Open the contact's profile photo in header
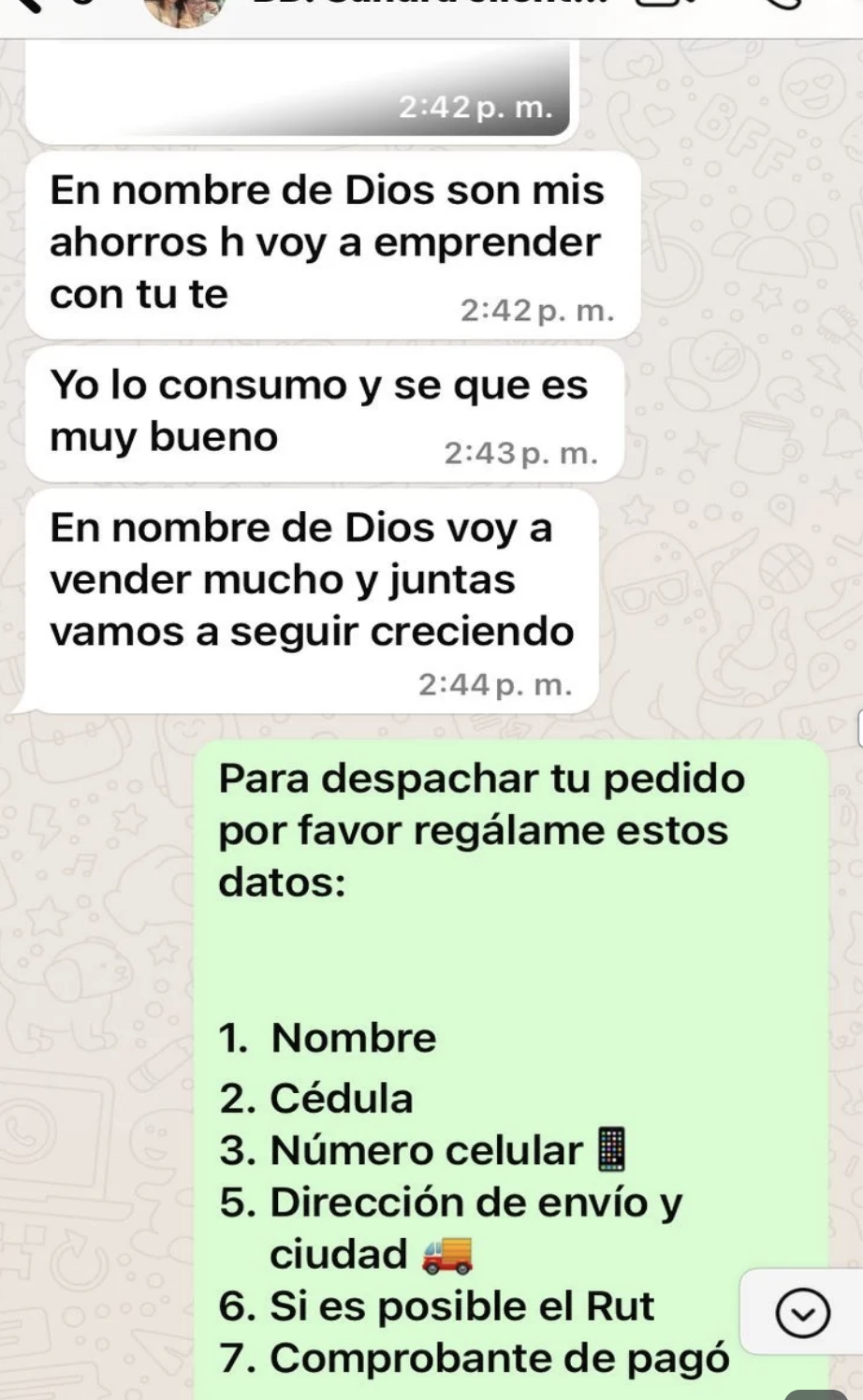 [185, 12]
